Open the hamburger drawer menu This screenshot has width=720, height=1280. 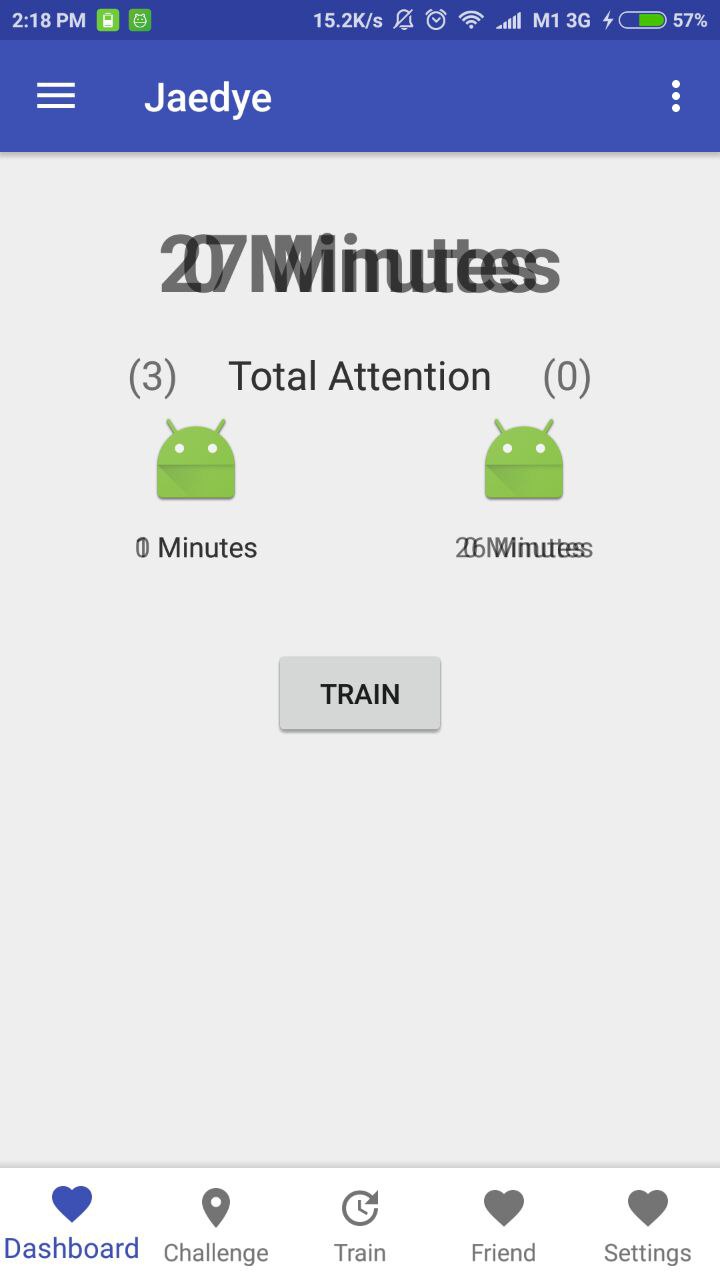(56, 96)
